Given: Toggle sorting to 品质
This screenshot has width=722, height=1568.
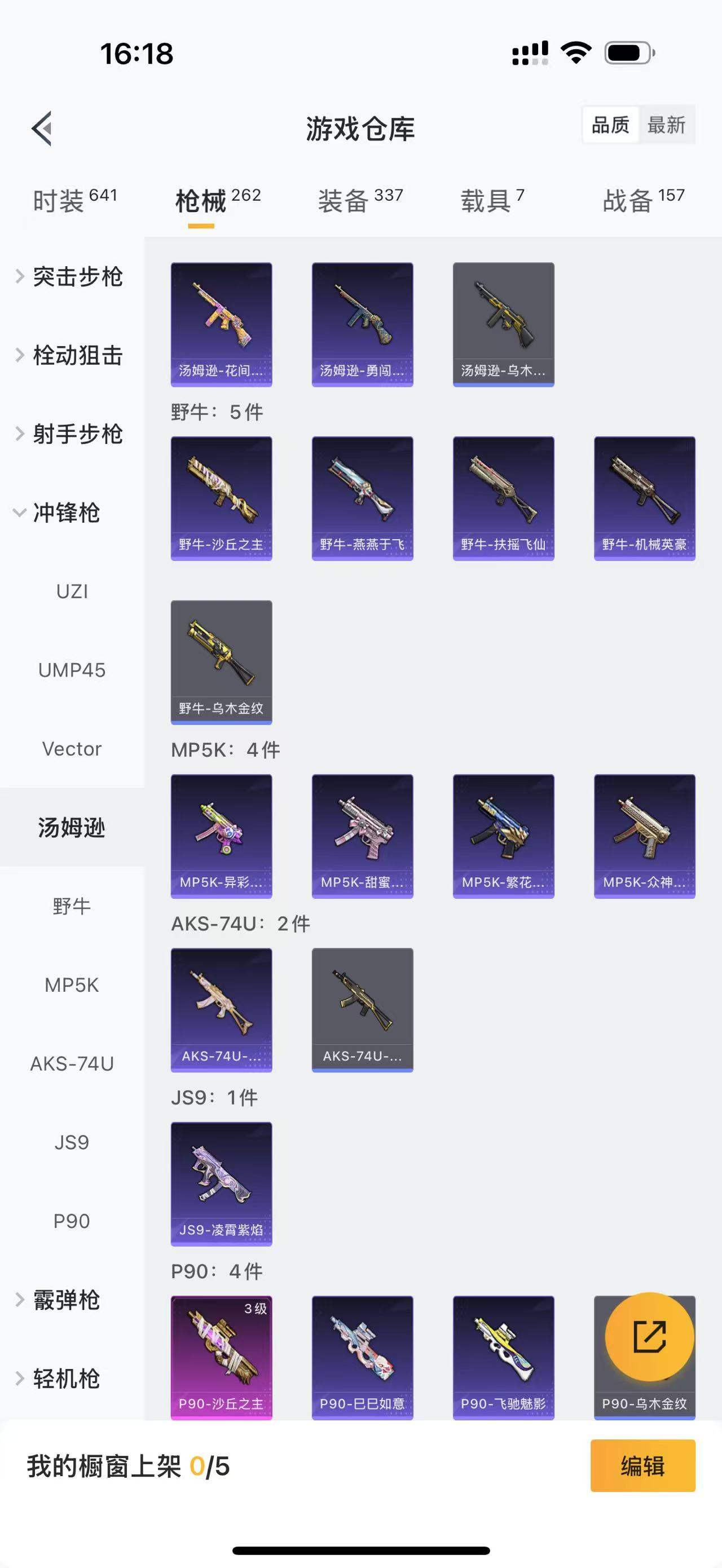Looking at the screenshot, I should tap(610, 125).
